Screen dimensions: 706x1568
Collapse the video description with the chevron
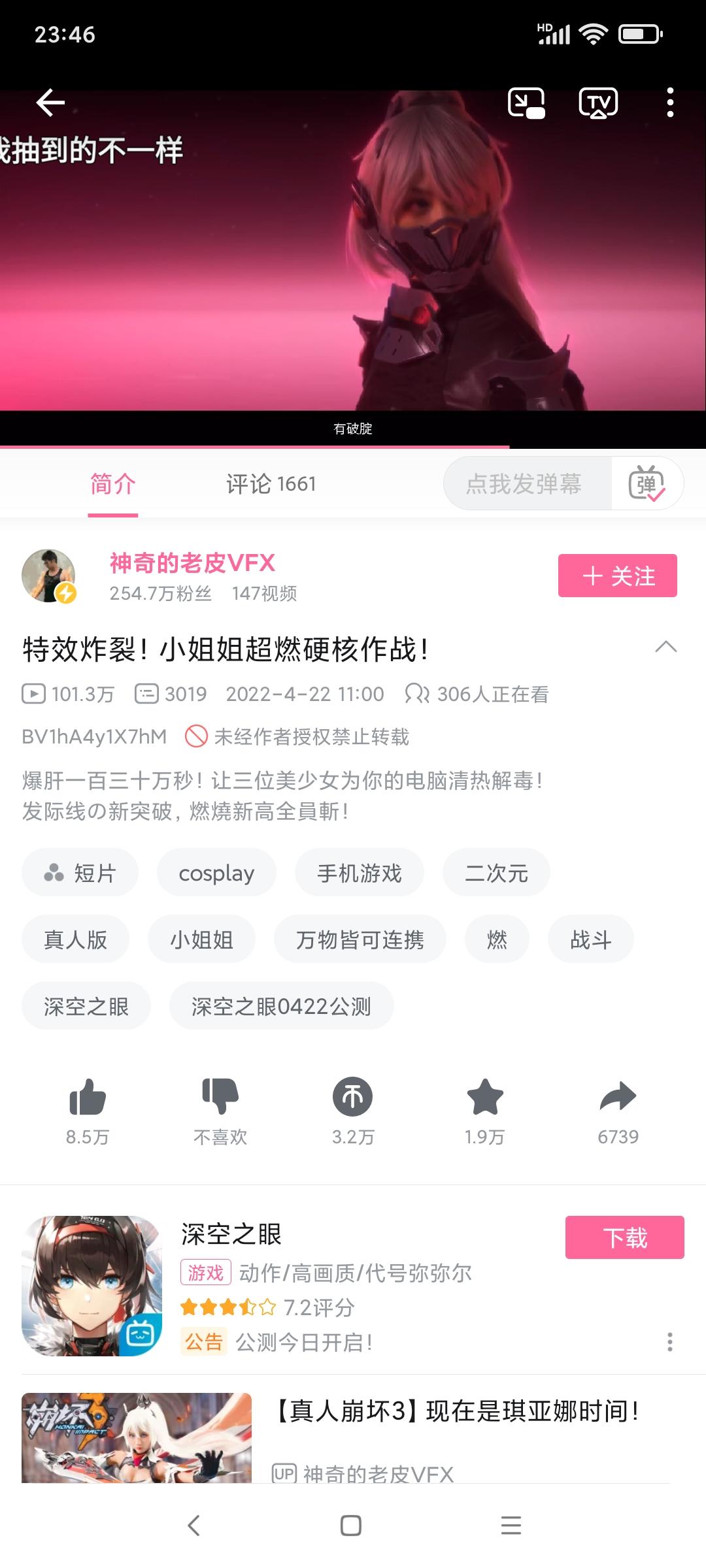666,647
